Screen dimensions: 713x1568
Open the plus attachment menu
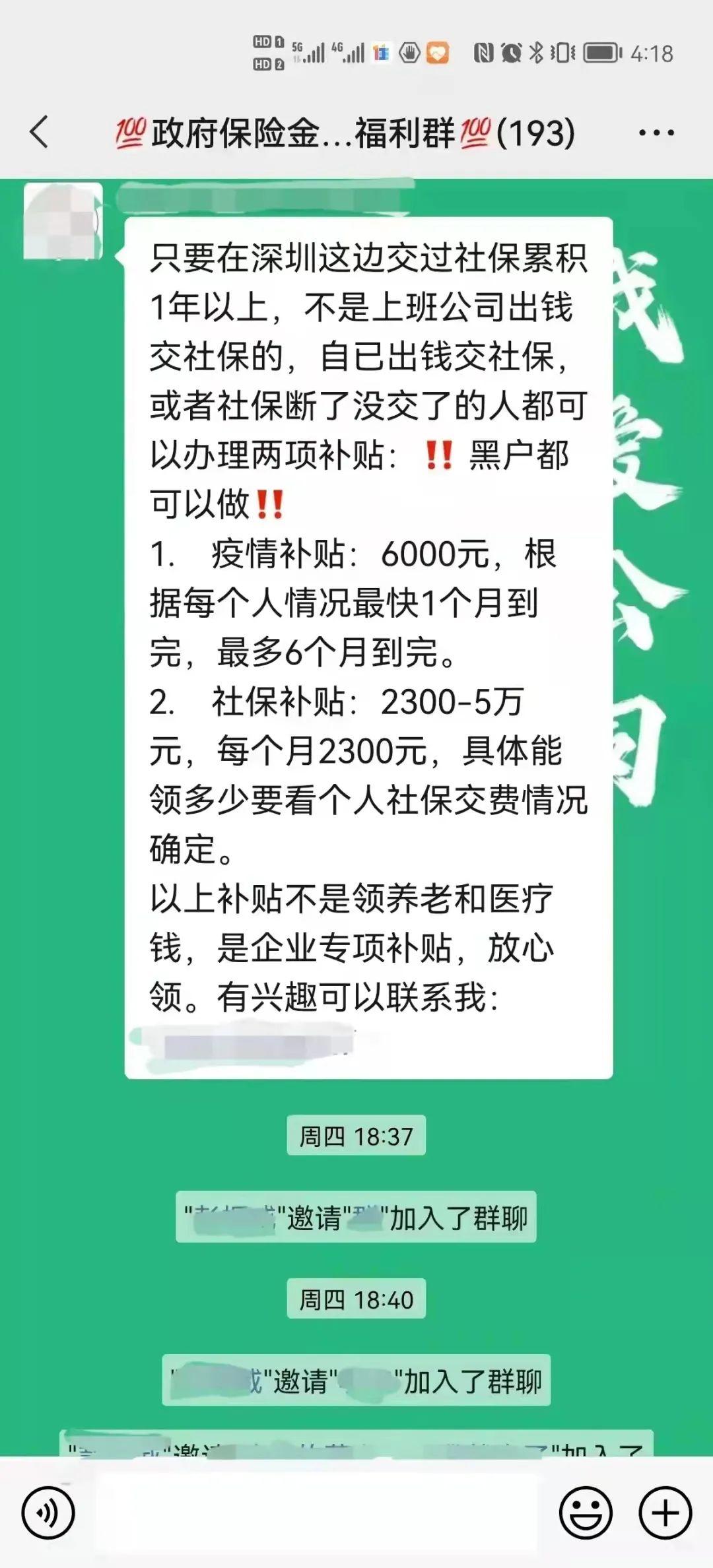[x=665, y=1512]
